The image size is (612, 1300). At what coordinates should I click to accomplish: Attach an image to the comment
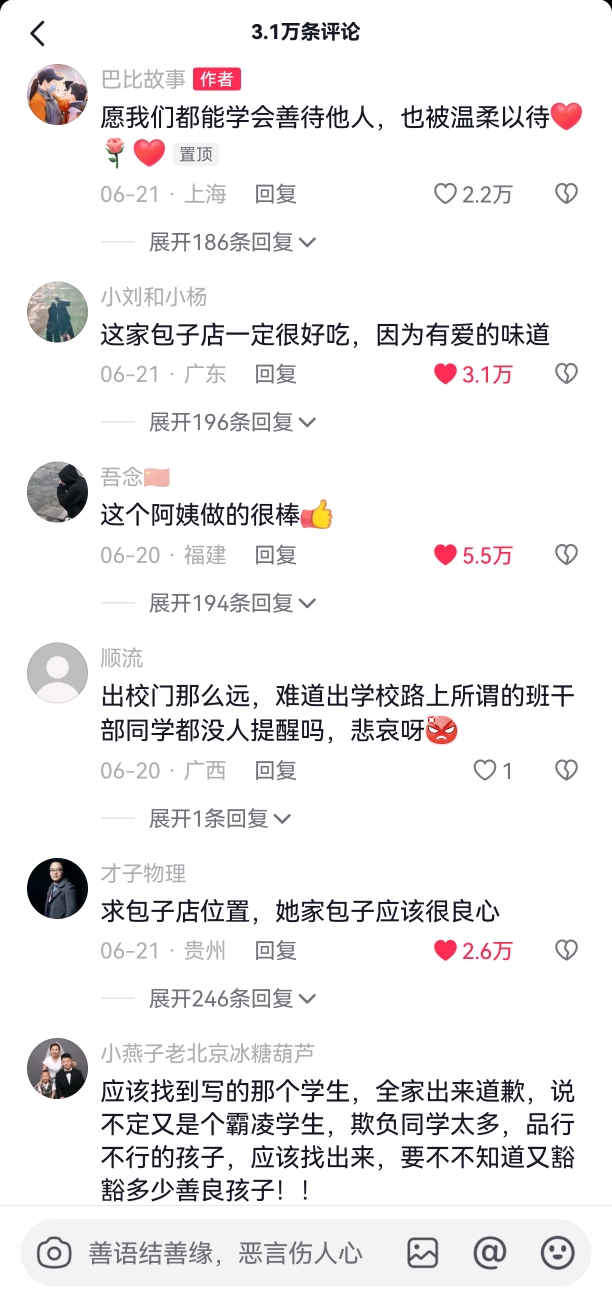pos(423,1252)
